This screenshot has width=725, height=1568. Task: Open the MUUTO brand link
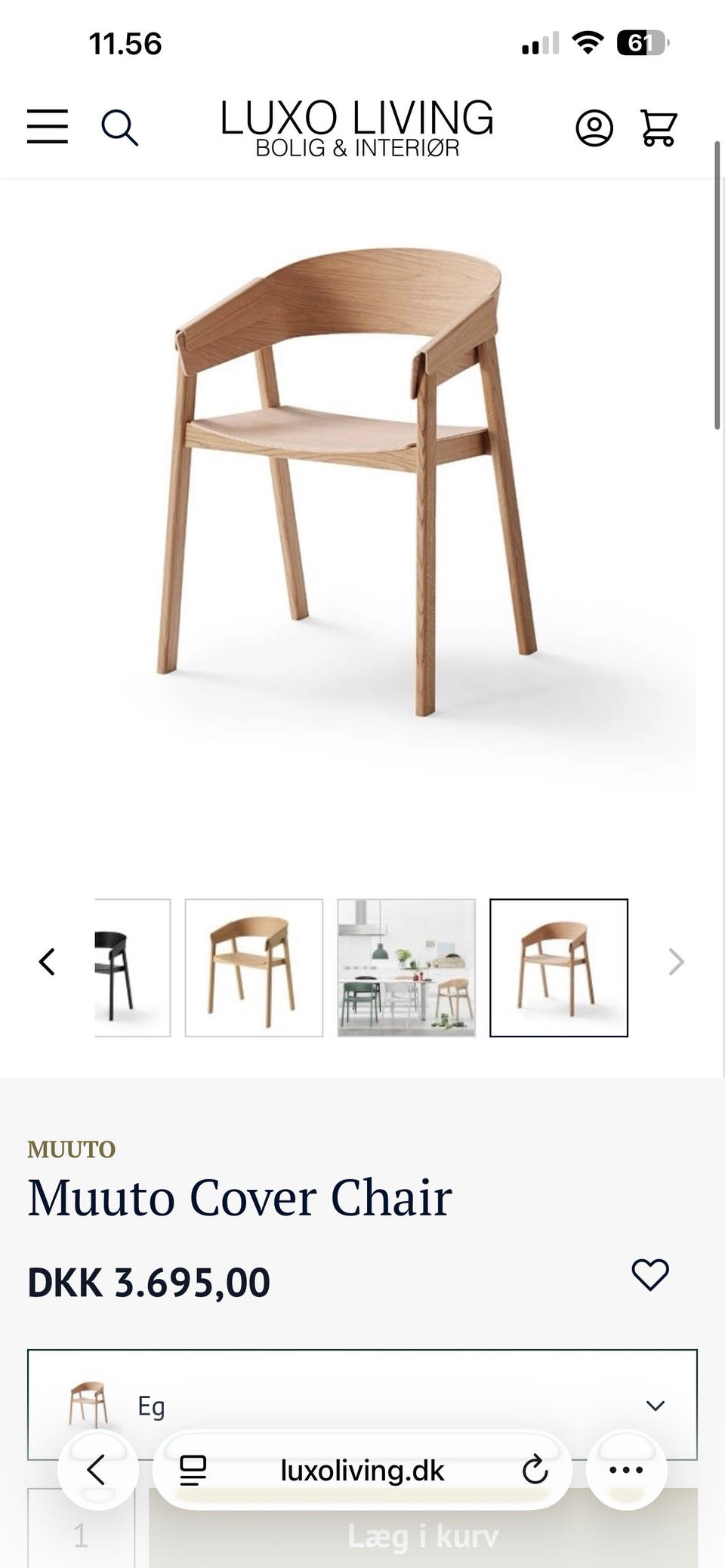(x=72, y=1150)
